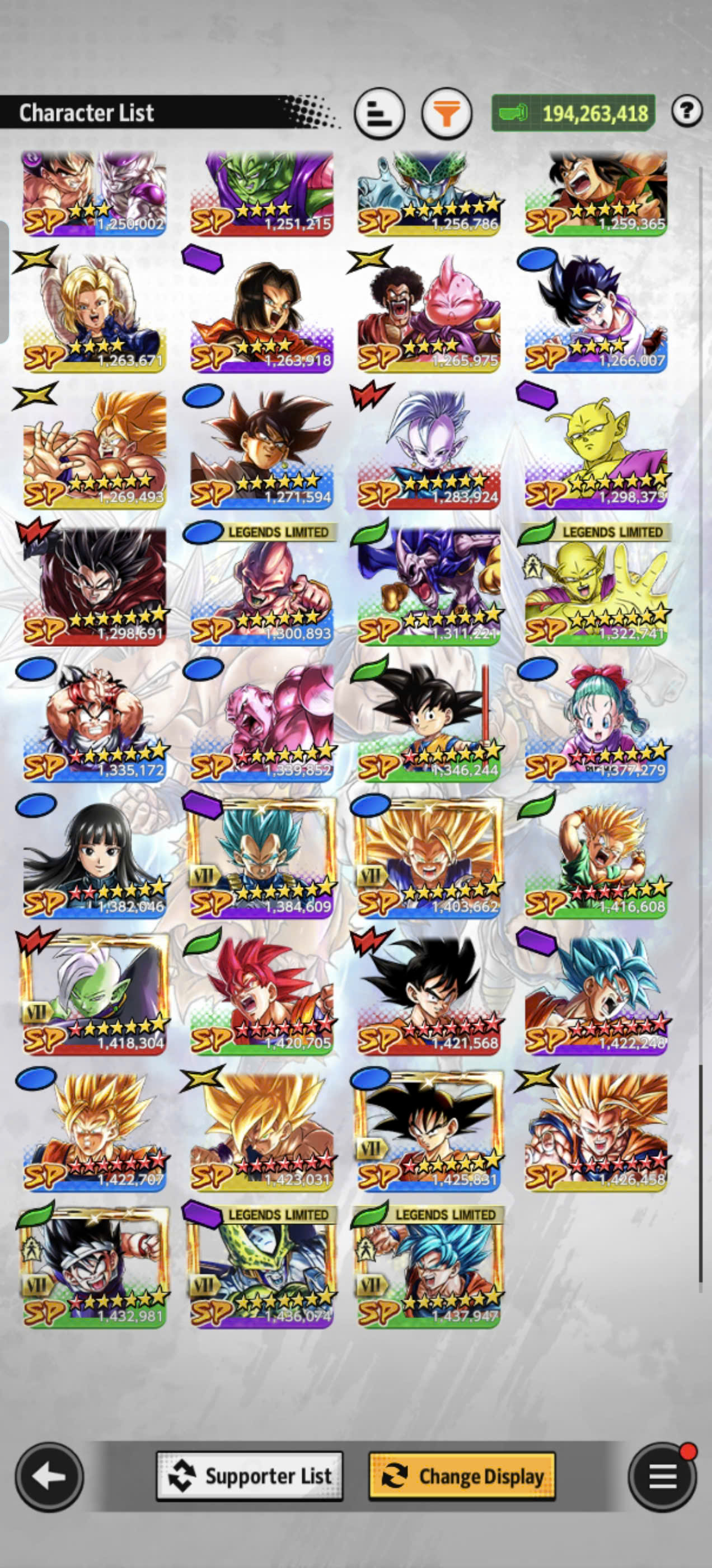Select character with power 1,437,947
712x1568 pixels.
point(429,1267)
